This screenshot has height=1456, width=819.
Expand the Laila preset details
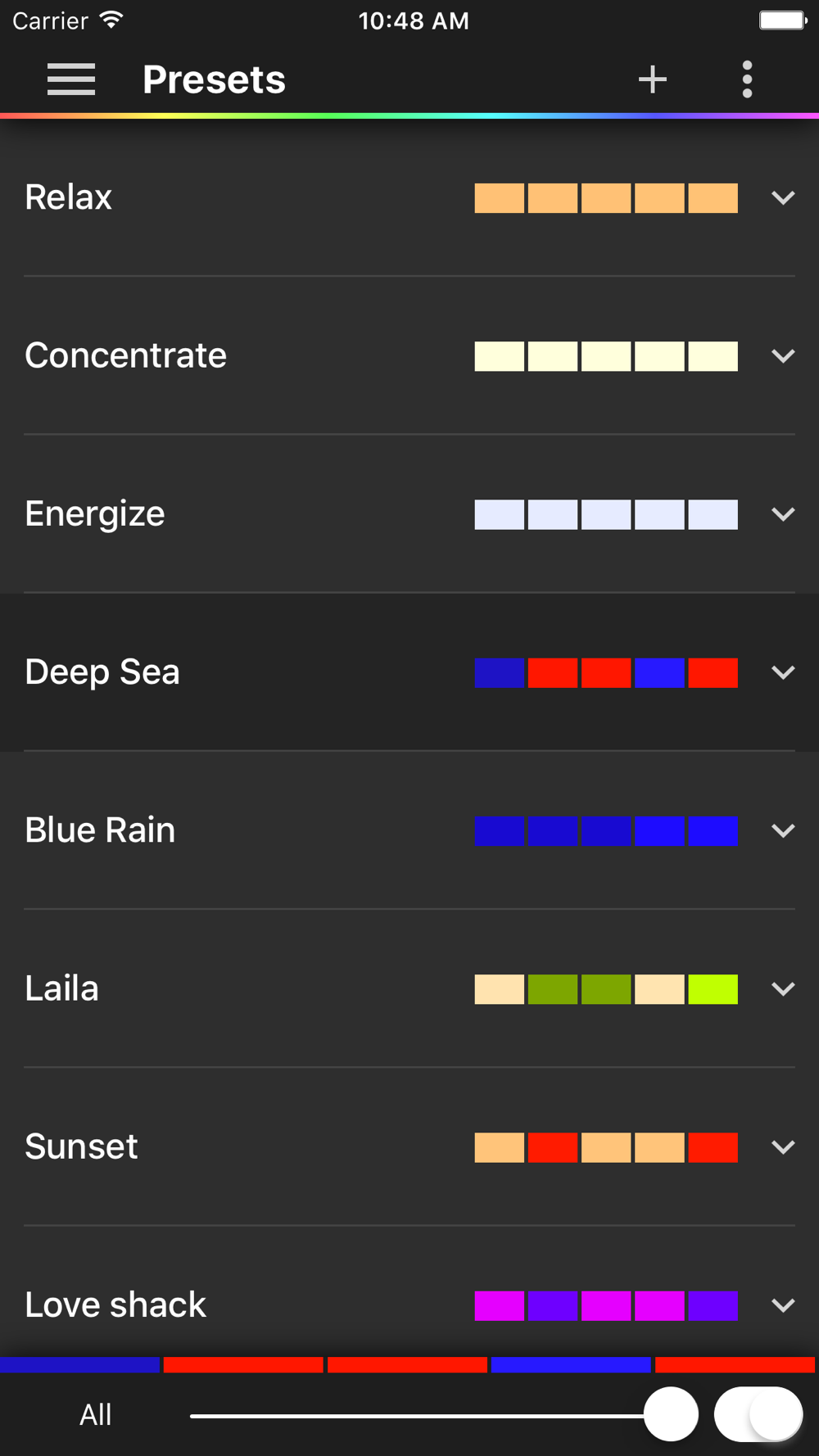[784, 988]
